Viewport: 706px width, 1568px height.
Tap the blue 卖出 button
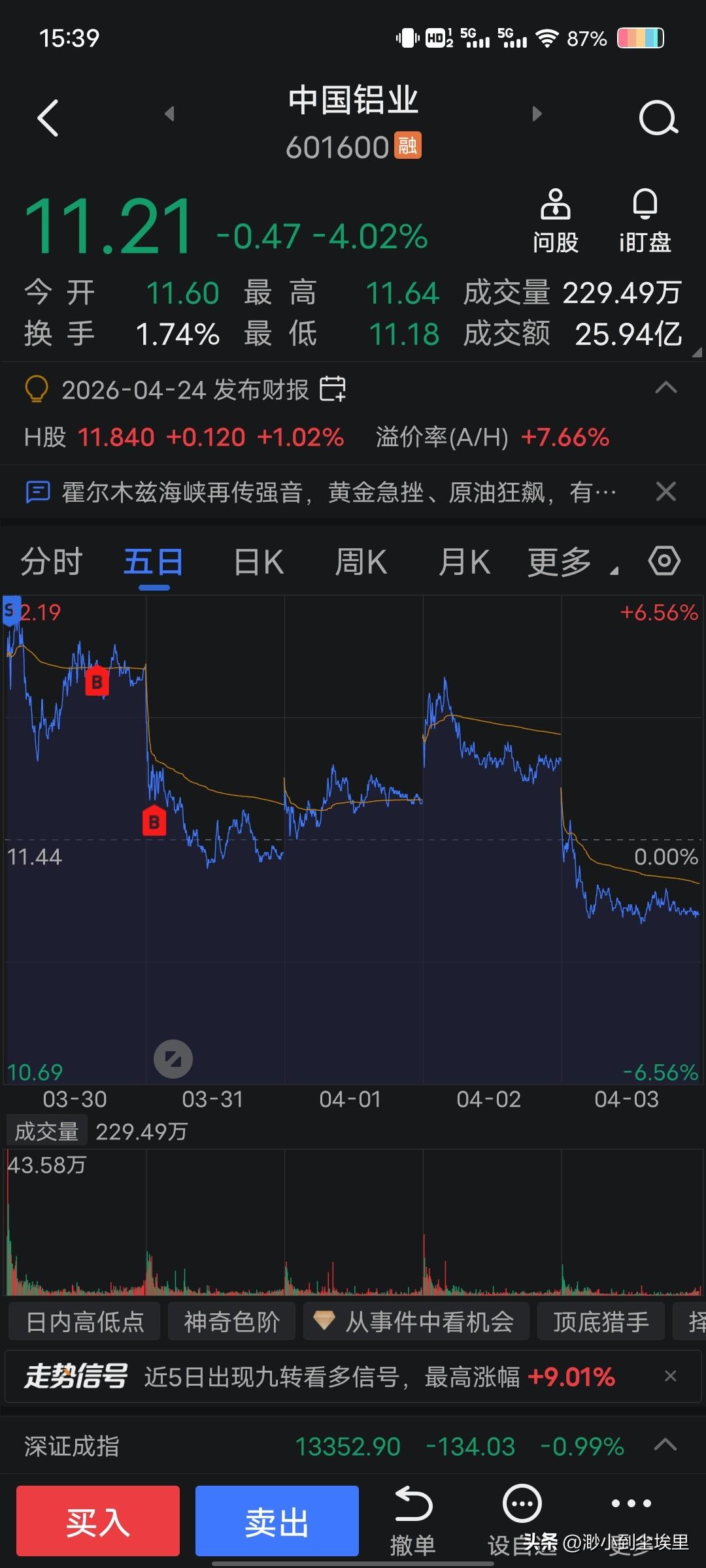277,1521
